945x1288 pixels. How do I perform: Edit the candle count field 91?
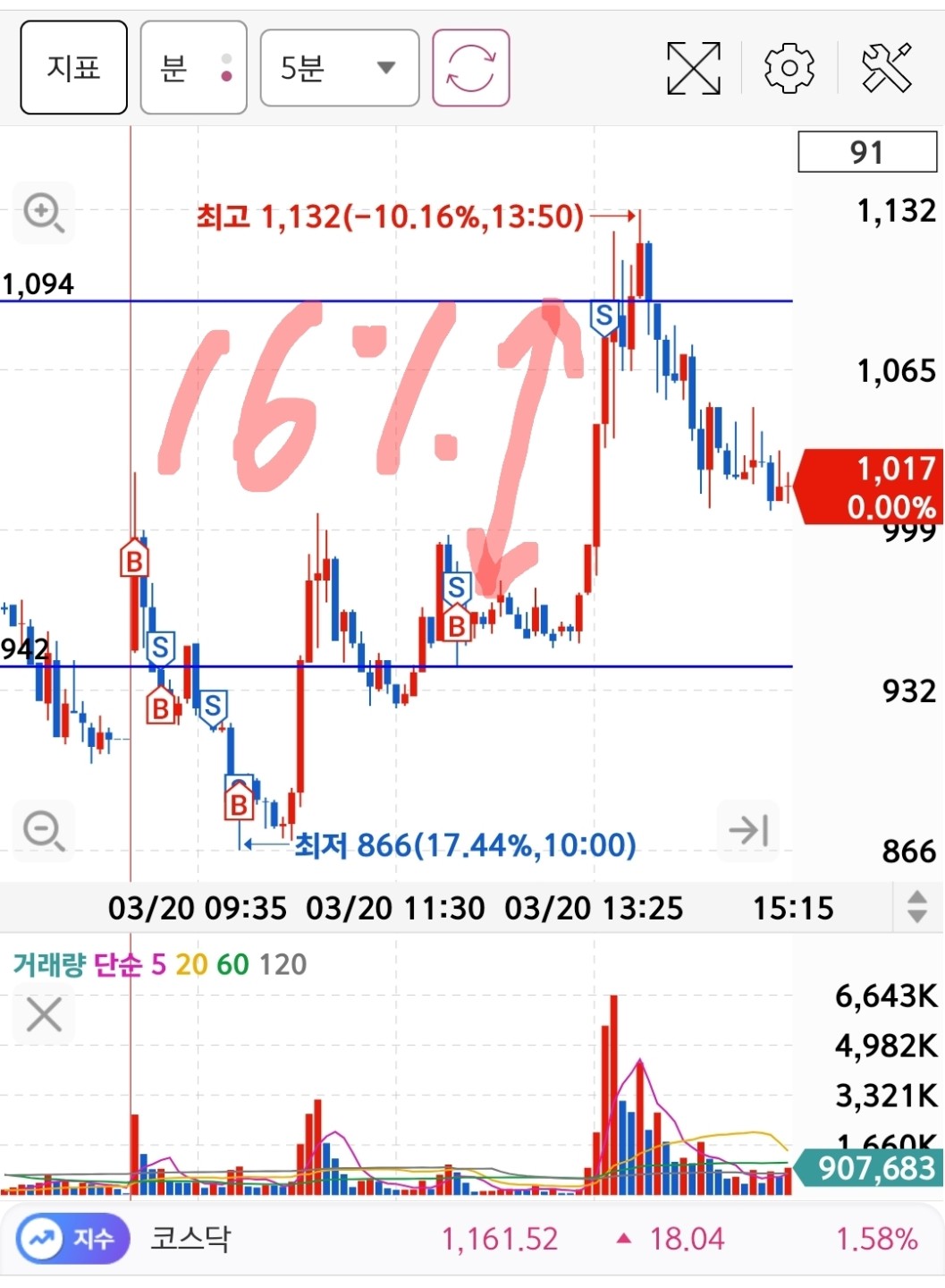click(867, 152)
